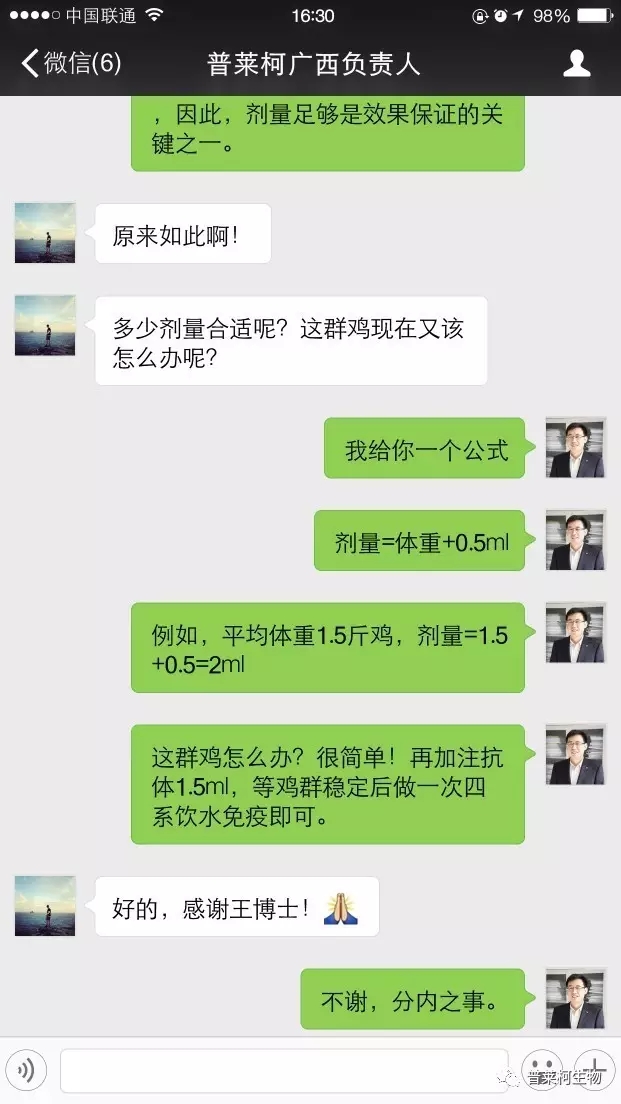
Task: Open sender avatar beside 不谢，分内之事
Action: [575, 998]
